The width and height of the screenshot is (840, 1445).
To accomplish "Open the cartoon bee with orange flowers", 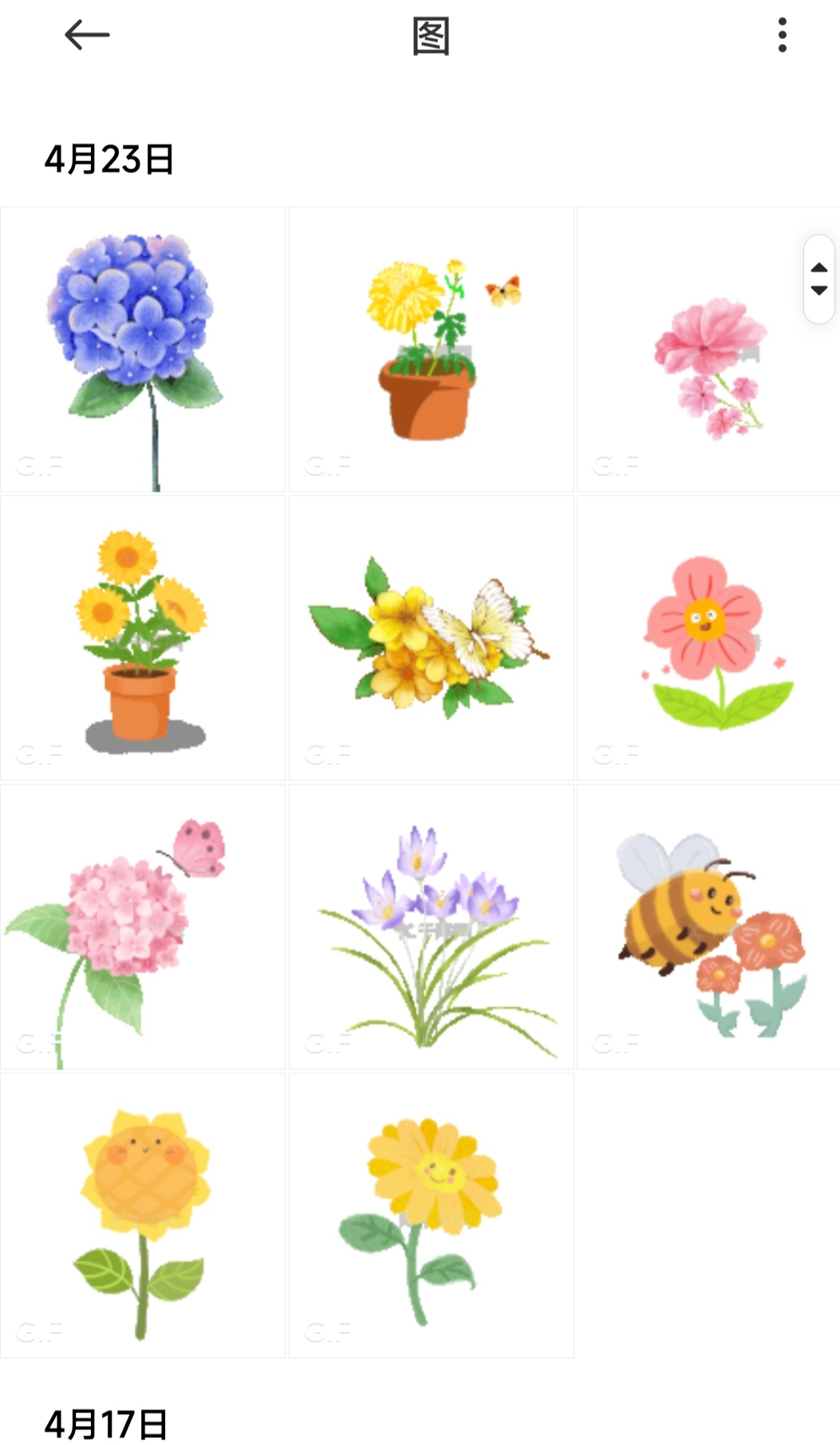I will (708, 927).
